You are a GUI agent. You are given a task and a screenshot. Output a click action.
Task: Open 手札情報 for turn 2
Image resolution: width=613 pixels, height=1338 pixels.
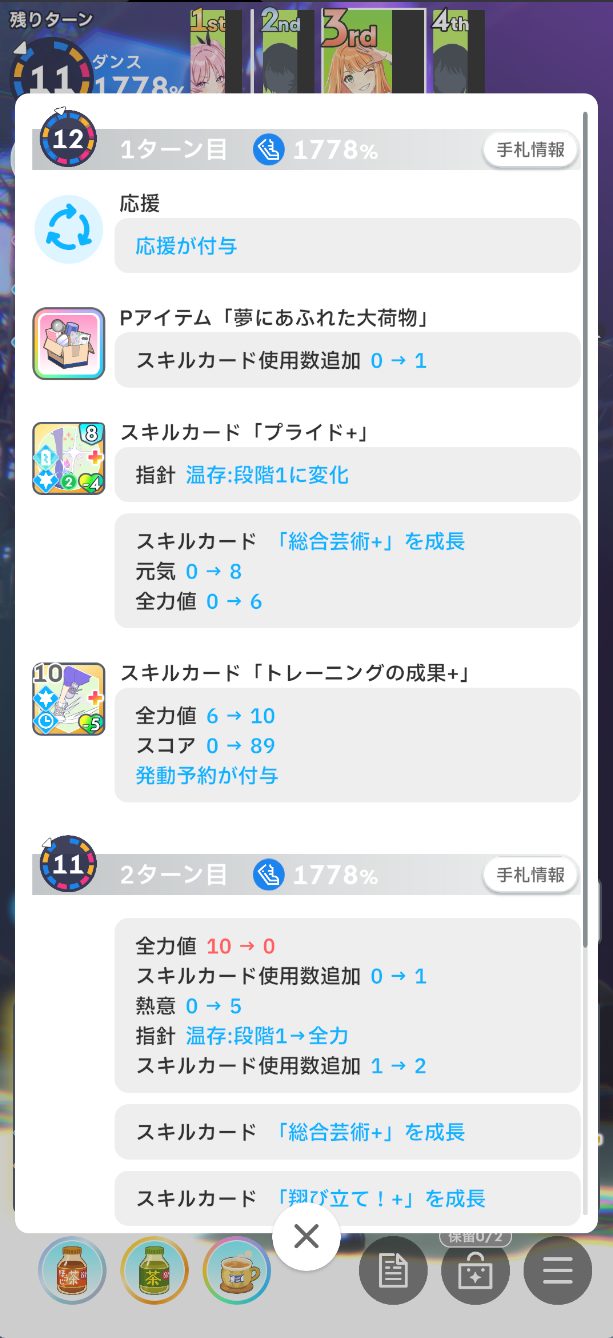[531, 875]
